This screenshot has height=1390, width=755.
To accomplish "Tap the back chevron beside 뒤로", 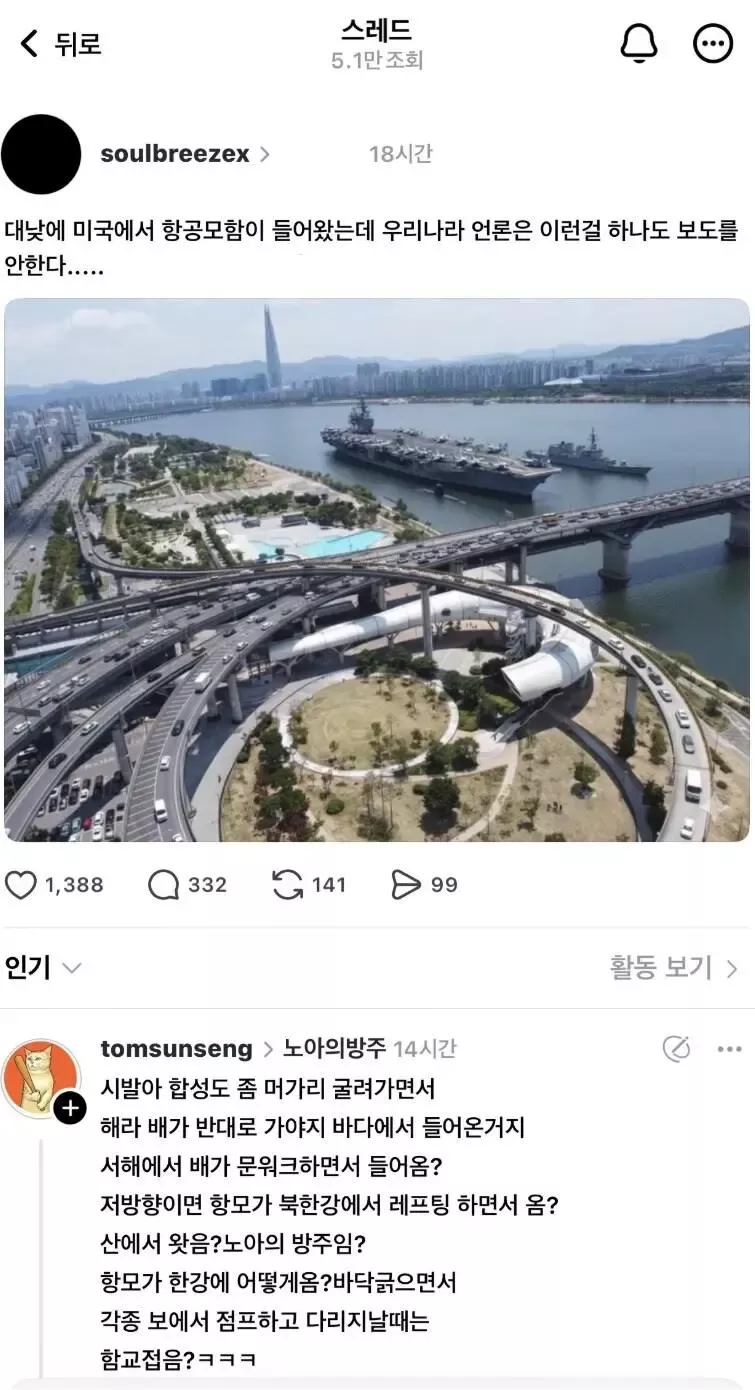I will pos(27,43).
